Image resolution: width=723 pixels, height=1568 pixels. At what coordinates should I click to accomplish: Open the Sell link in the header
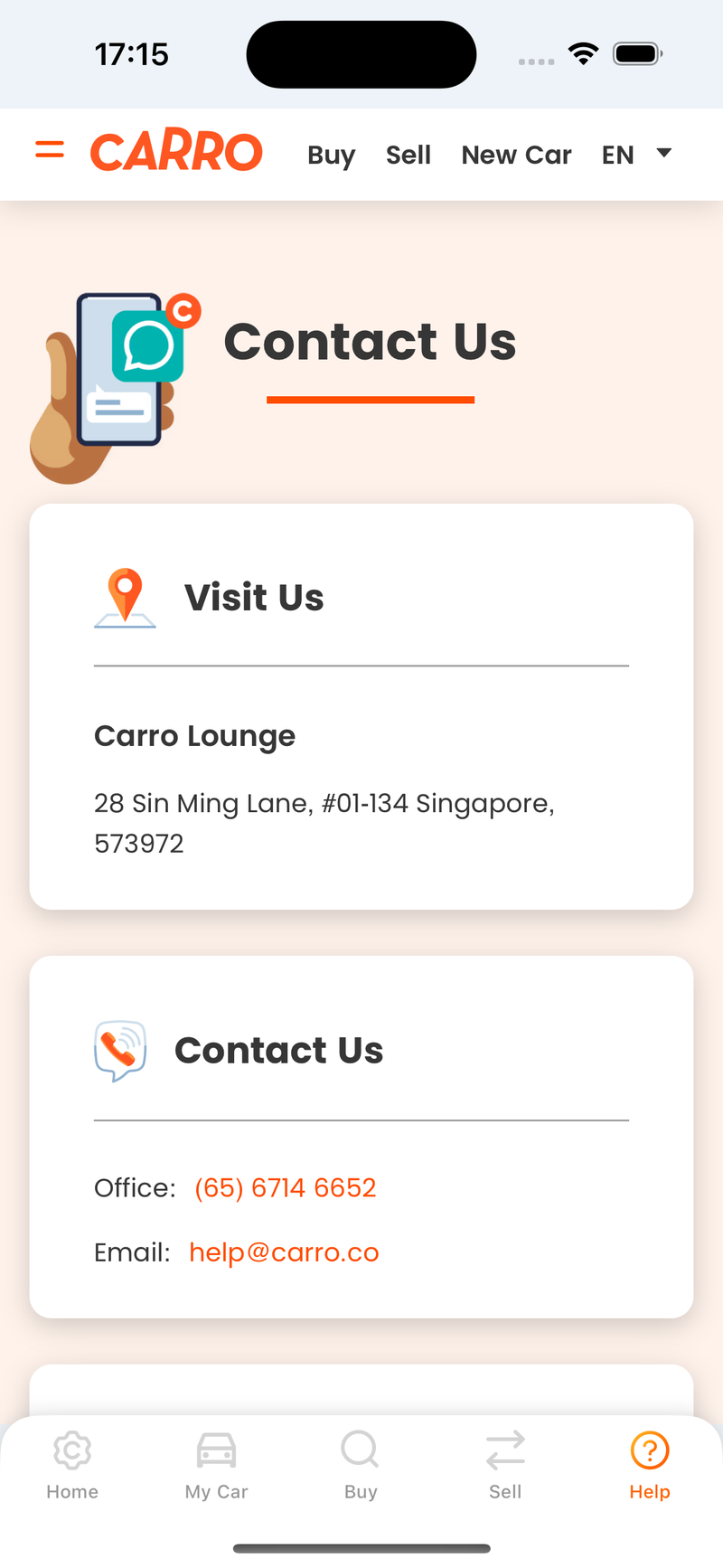click(408, 155)
